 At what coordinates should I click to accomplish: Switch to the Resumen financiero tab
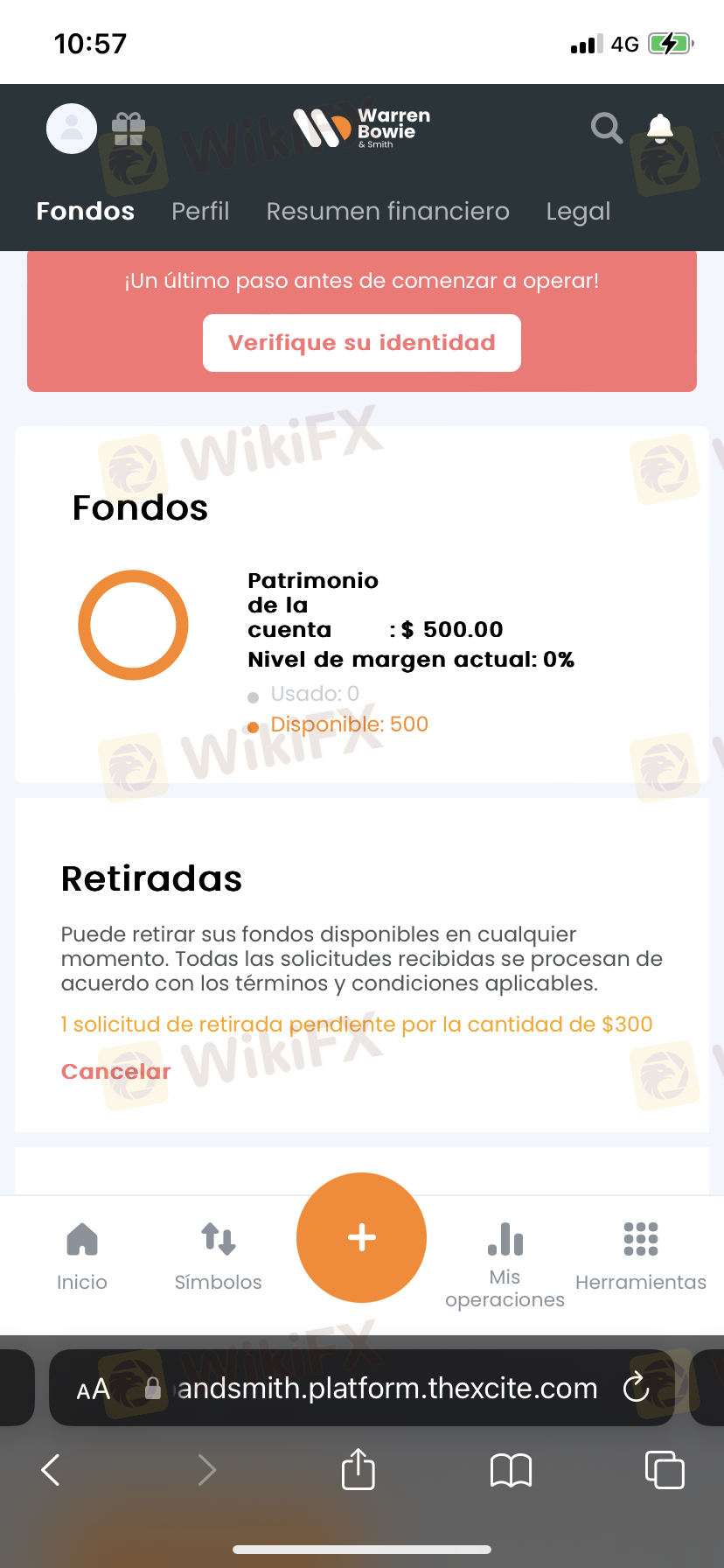[388, 211]
